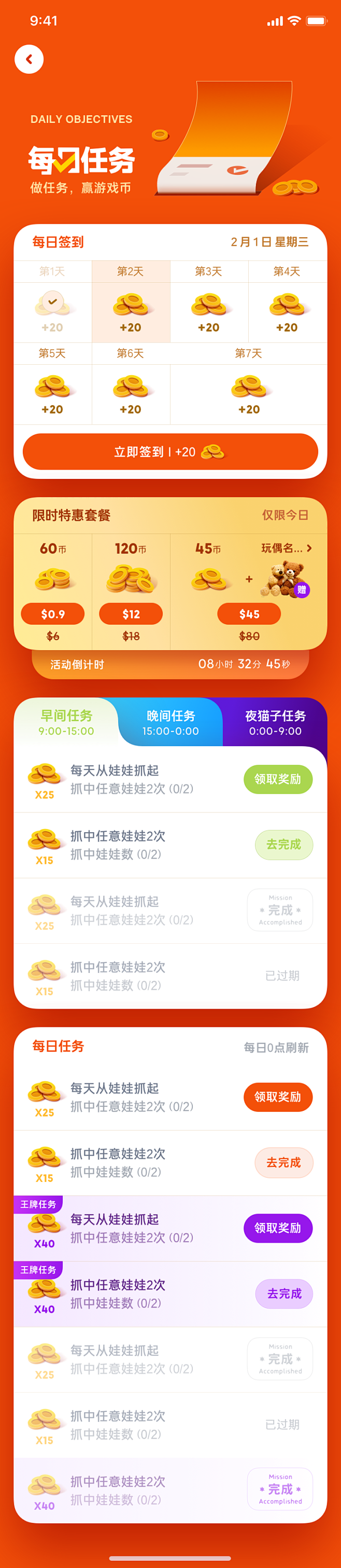Tap the 立即签到 +20 check-in button
Image resolution: width=341 pixels, height=1568 pixels.
(170, 451)
